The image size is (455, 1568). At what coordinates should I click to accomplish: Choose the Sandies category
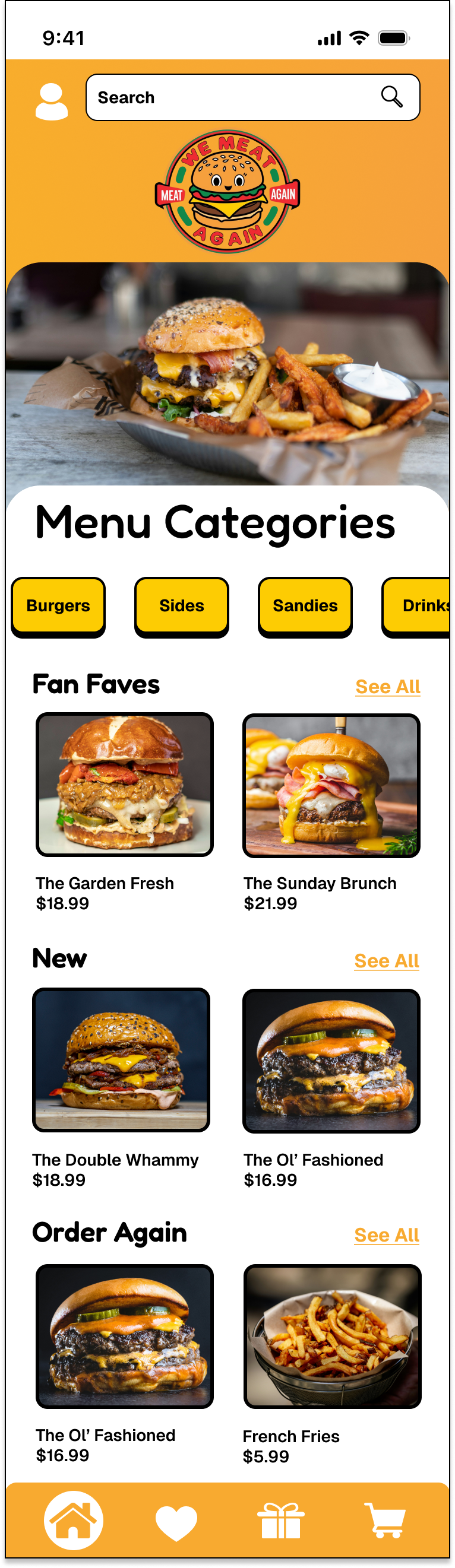click(305, 605)
